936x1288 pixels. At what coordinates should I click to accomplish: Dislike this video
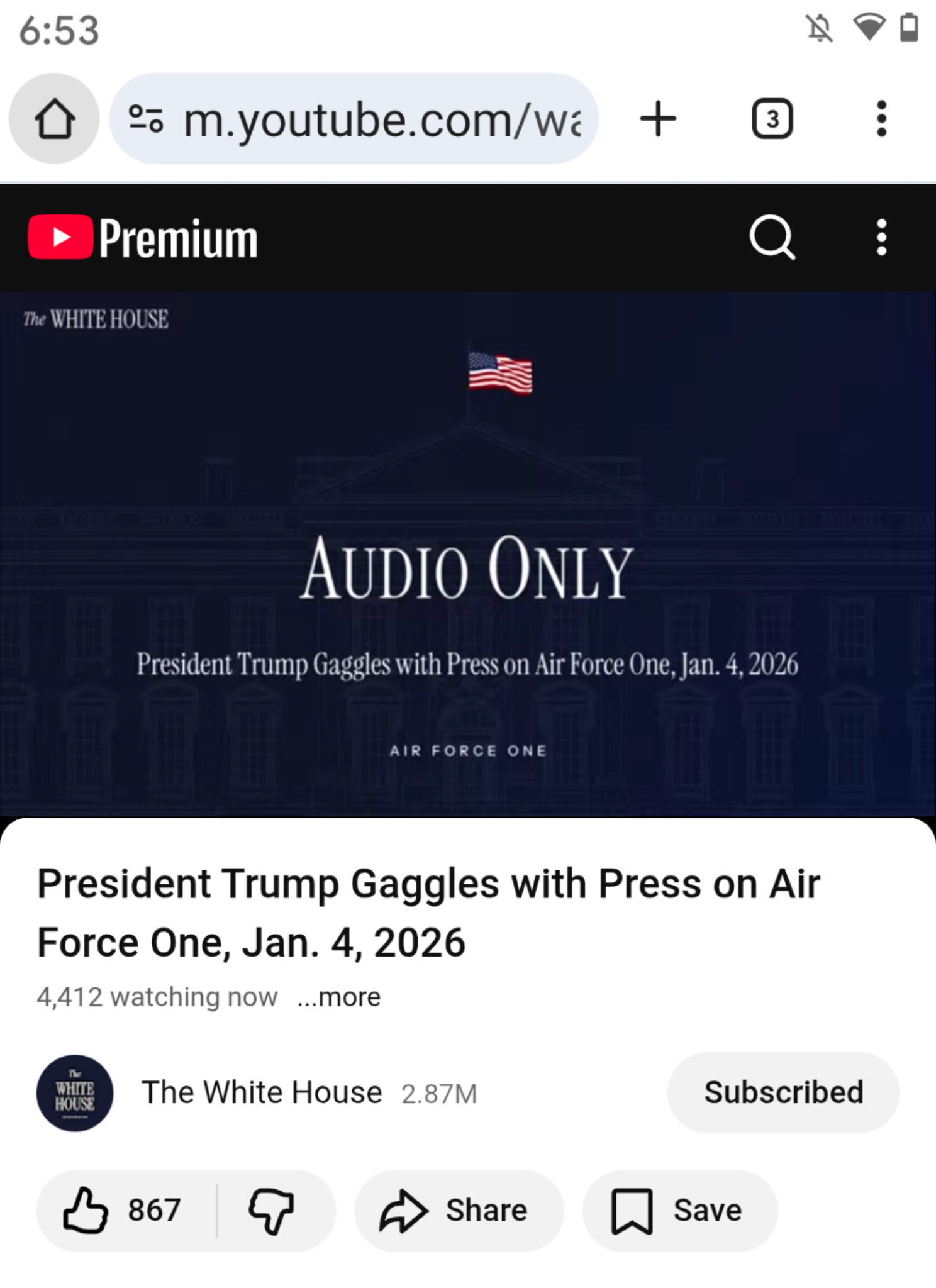pyautogui.click(x=272, y=1210)
